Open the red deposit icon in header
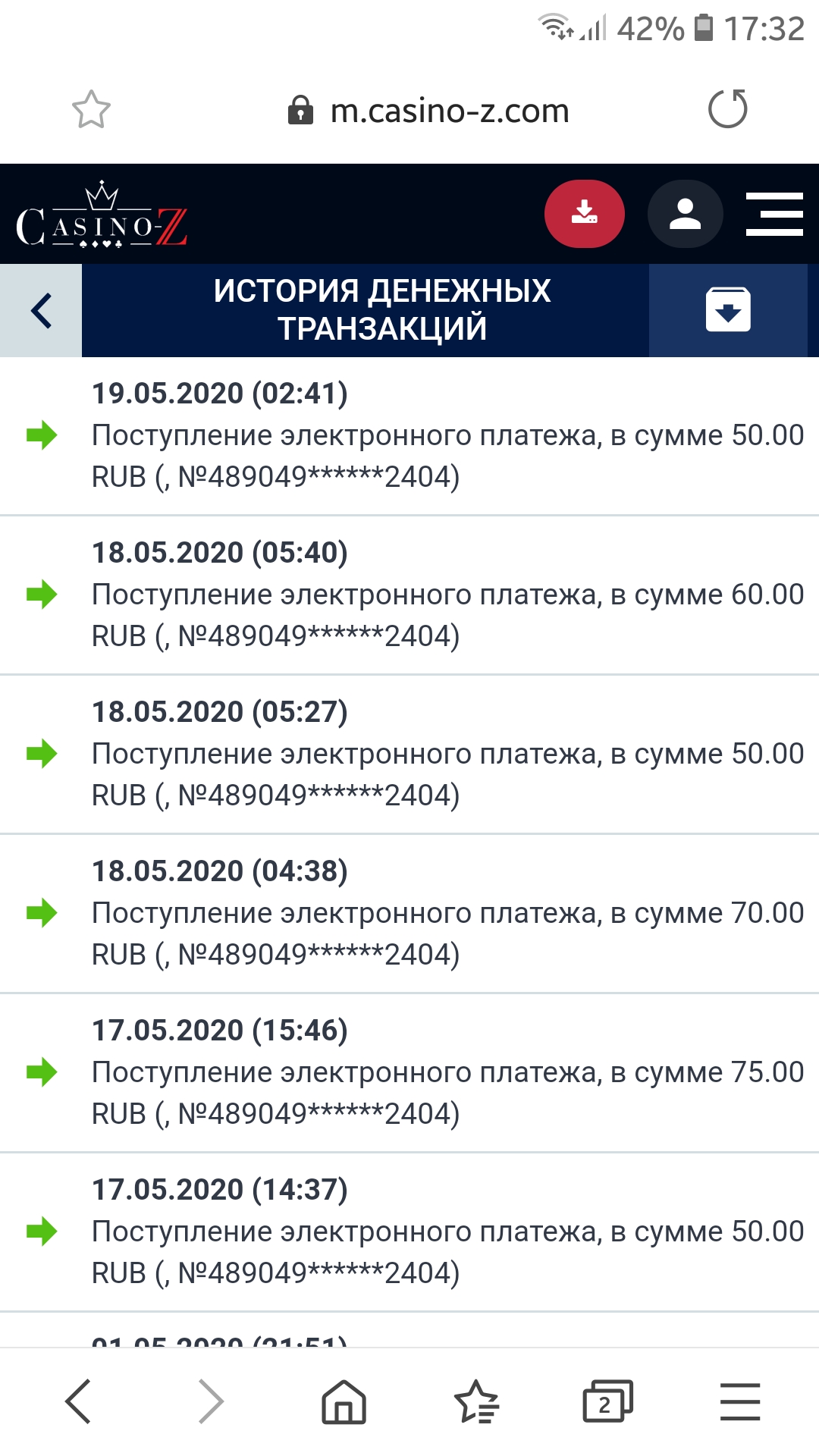Screen dimensions: 819x1456 582,214
